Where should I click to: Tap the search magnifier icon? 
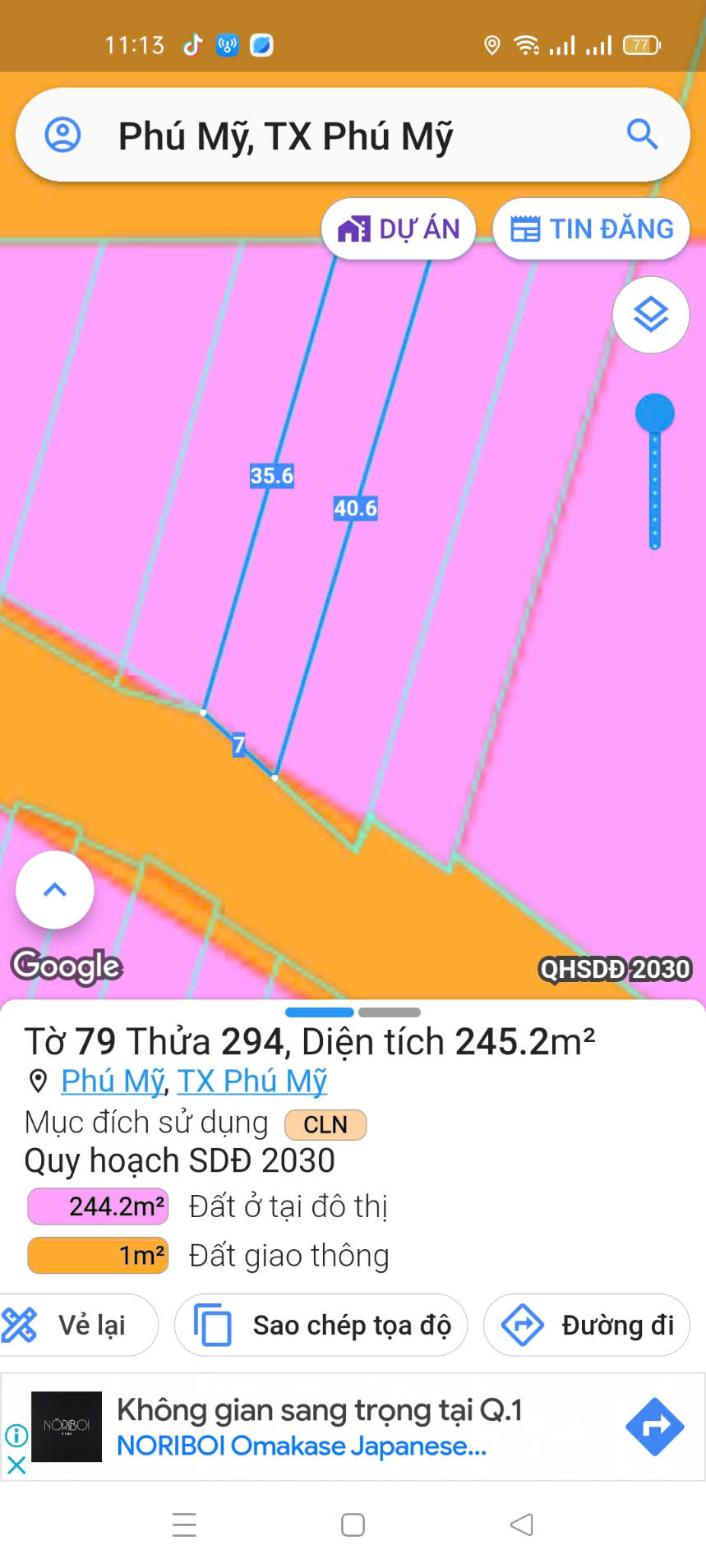(642, 134)
